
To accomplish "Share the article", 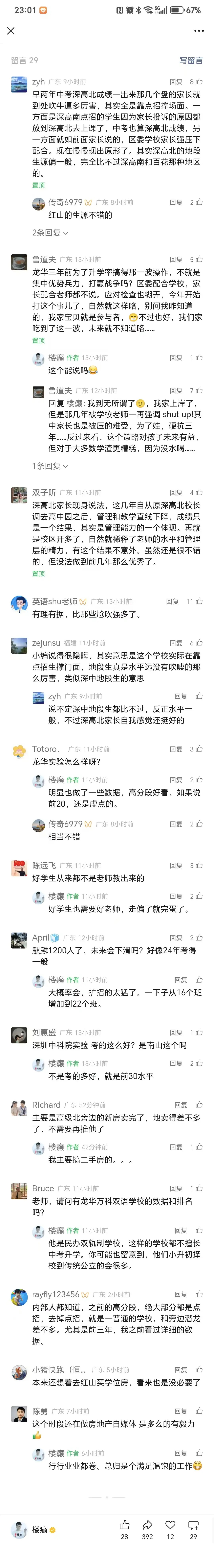I will (147, 1525).
